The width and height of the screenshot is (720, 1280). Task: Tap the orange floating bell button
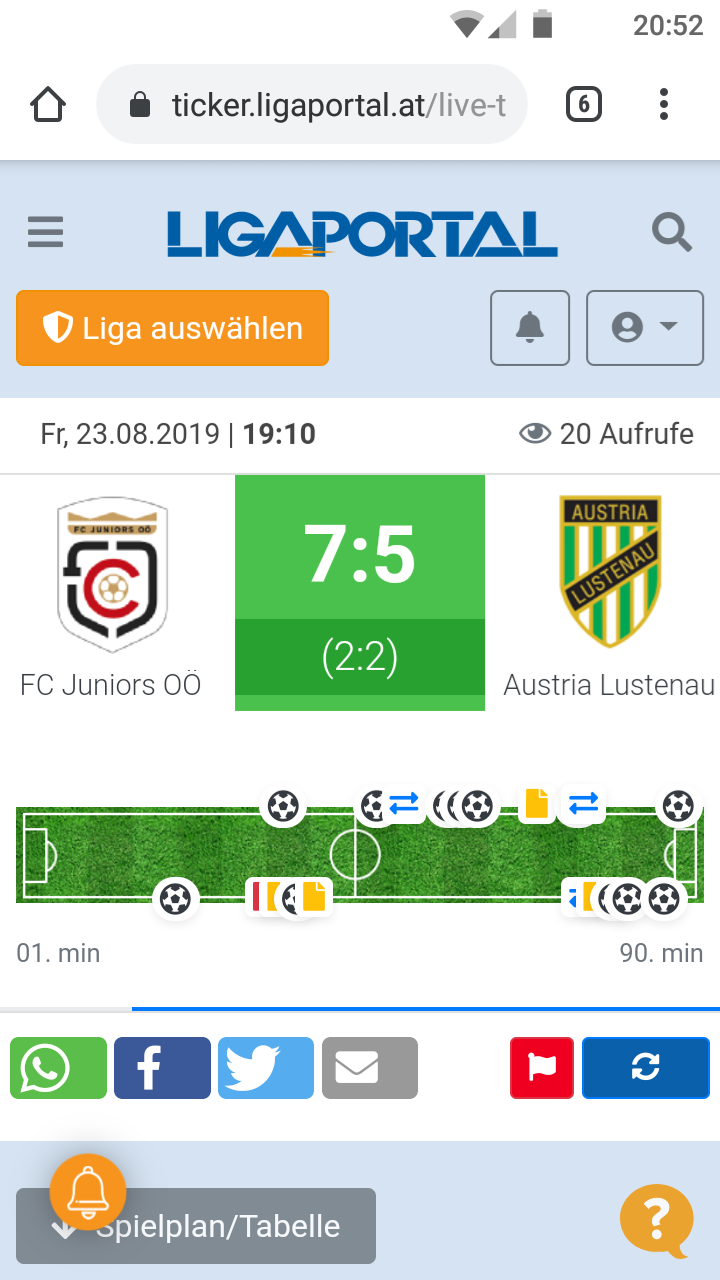pyautogui.click(x=88, y=1191)
